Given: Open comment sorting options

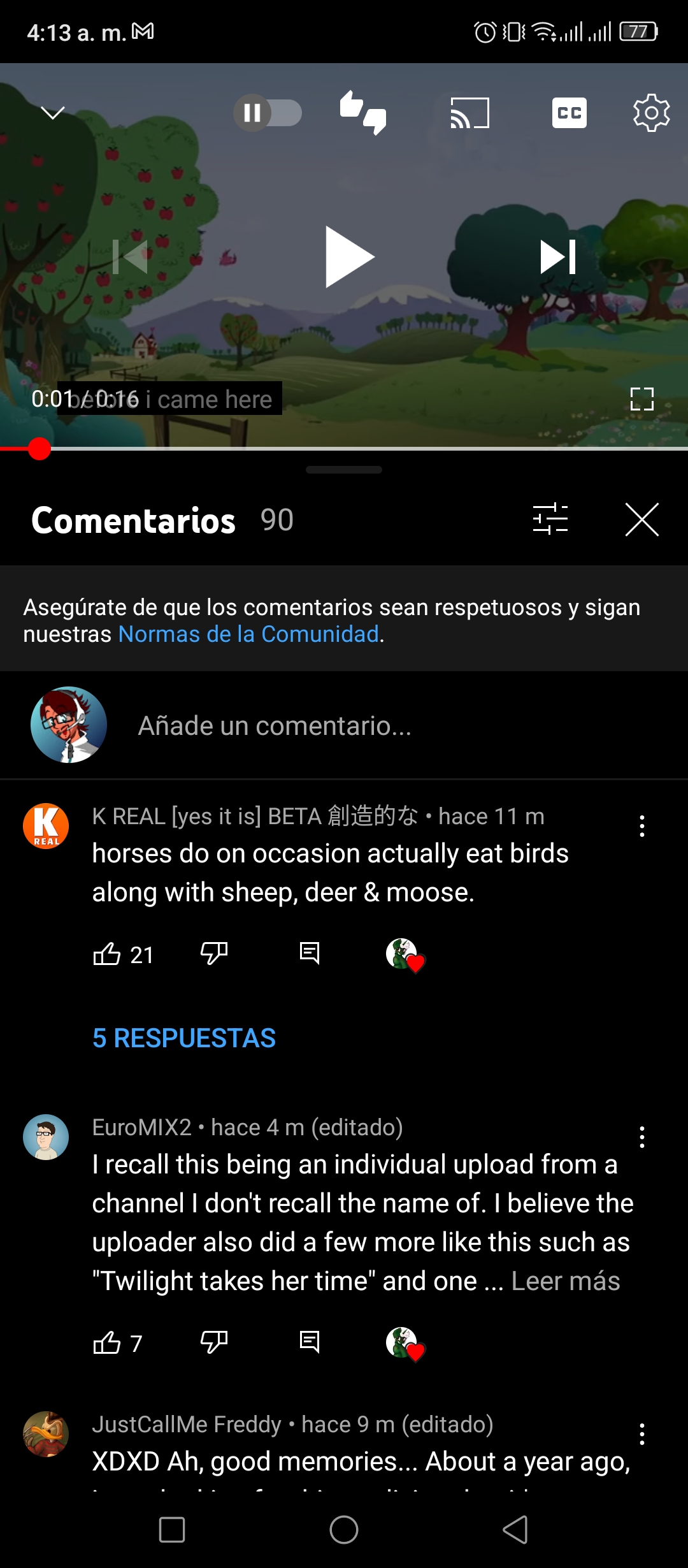Looking at the screenshot, I should [x=550, y=519].
